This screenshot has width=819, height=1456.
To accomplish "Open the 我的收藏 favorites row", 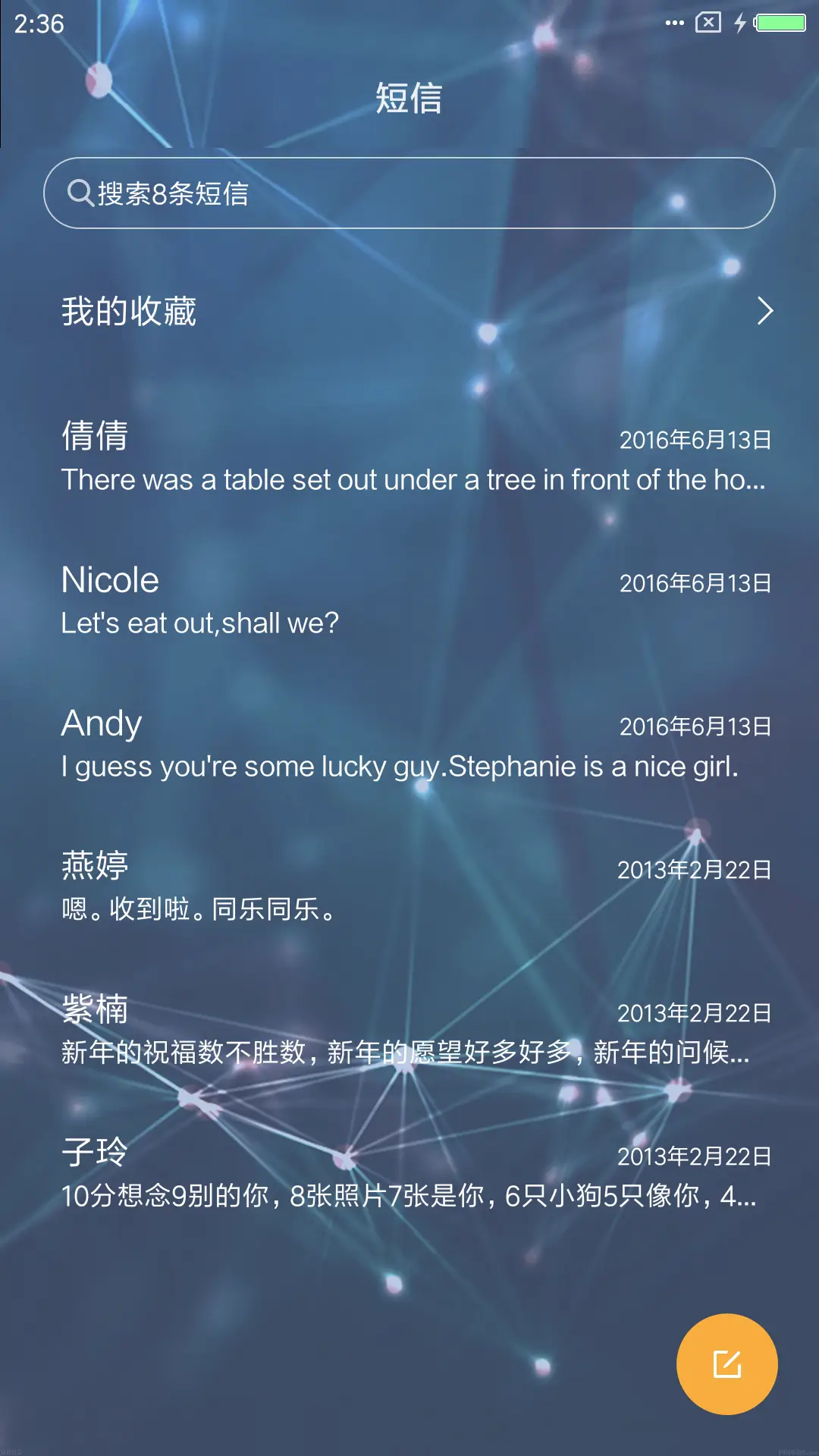I will (x=129, y=311).
